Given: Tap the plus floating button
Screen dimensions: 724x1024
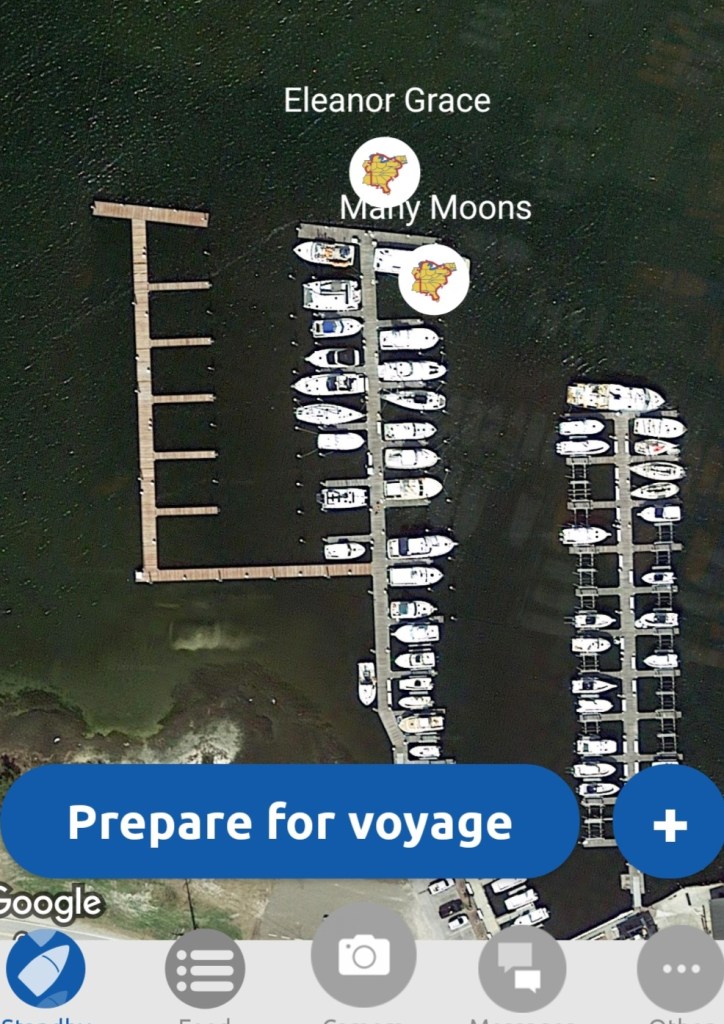Looking at the screenshot, I should pos(669,823).
